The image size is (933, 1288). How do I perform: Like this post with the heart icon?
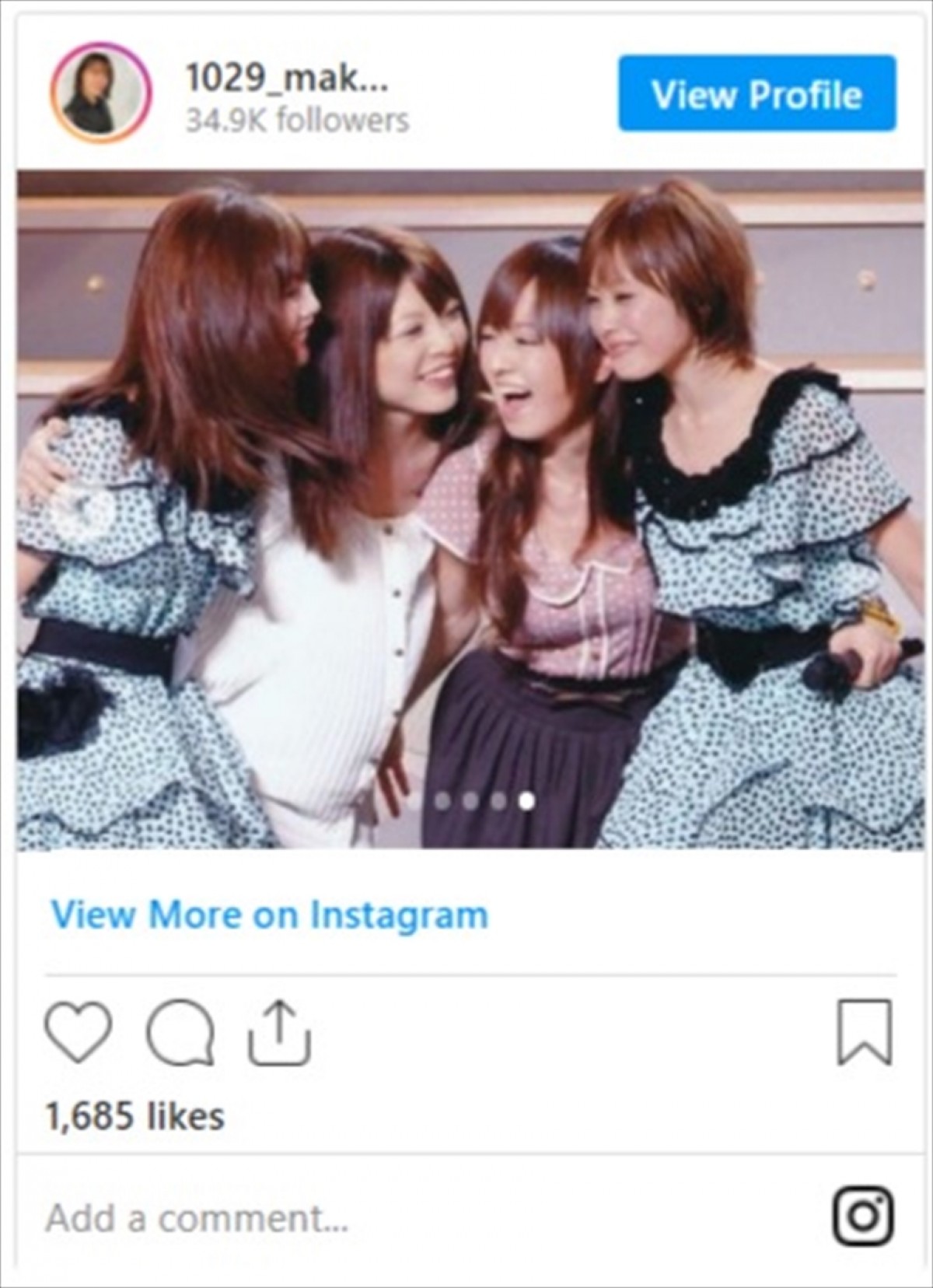[78, 1032]
